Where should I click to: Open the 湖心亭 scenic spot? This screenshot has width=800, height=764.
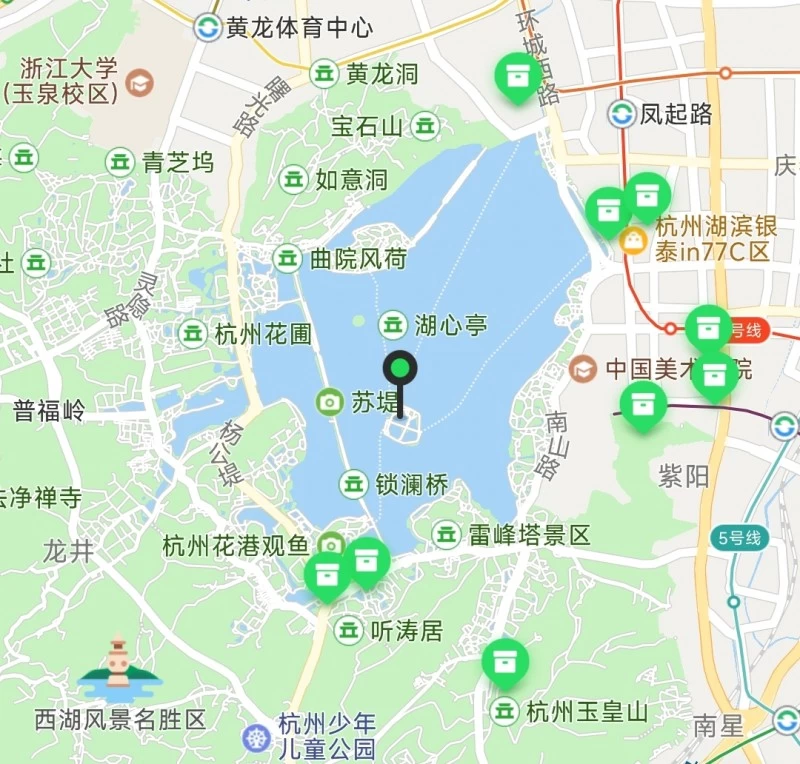393,324
